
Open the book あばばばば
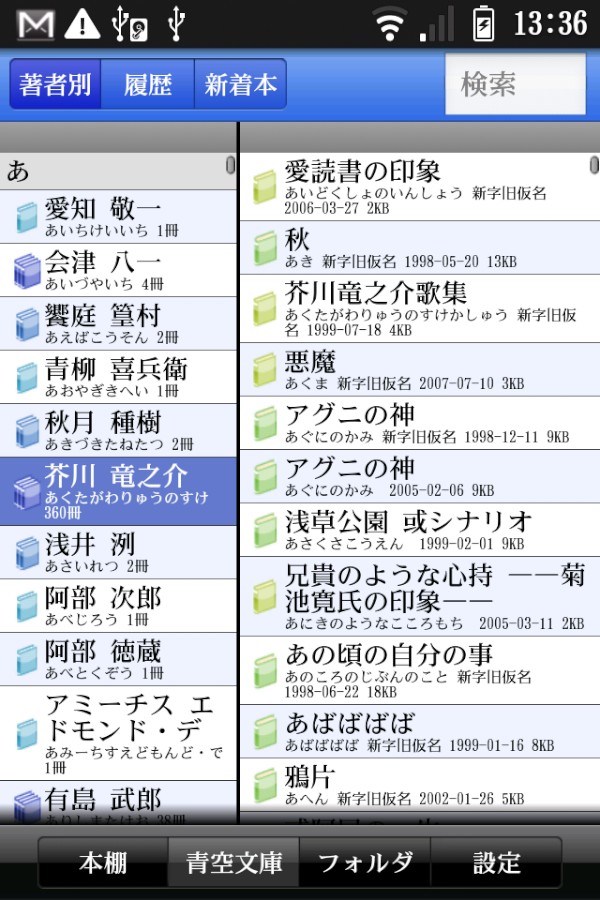coord(420,731)
